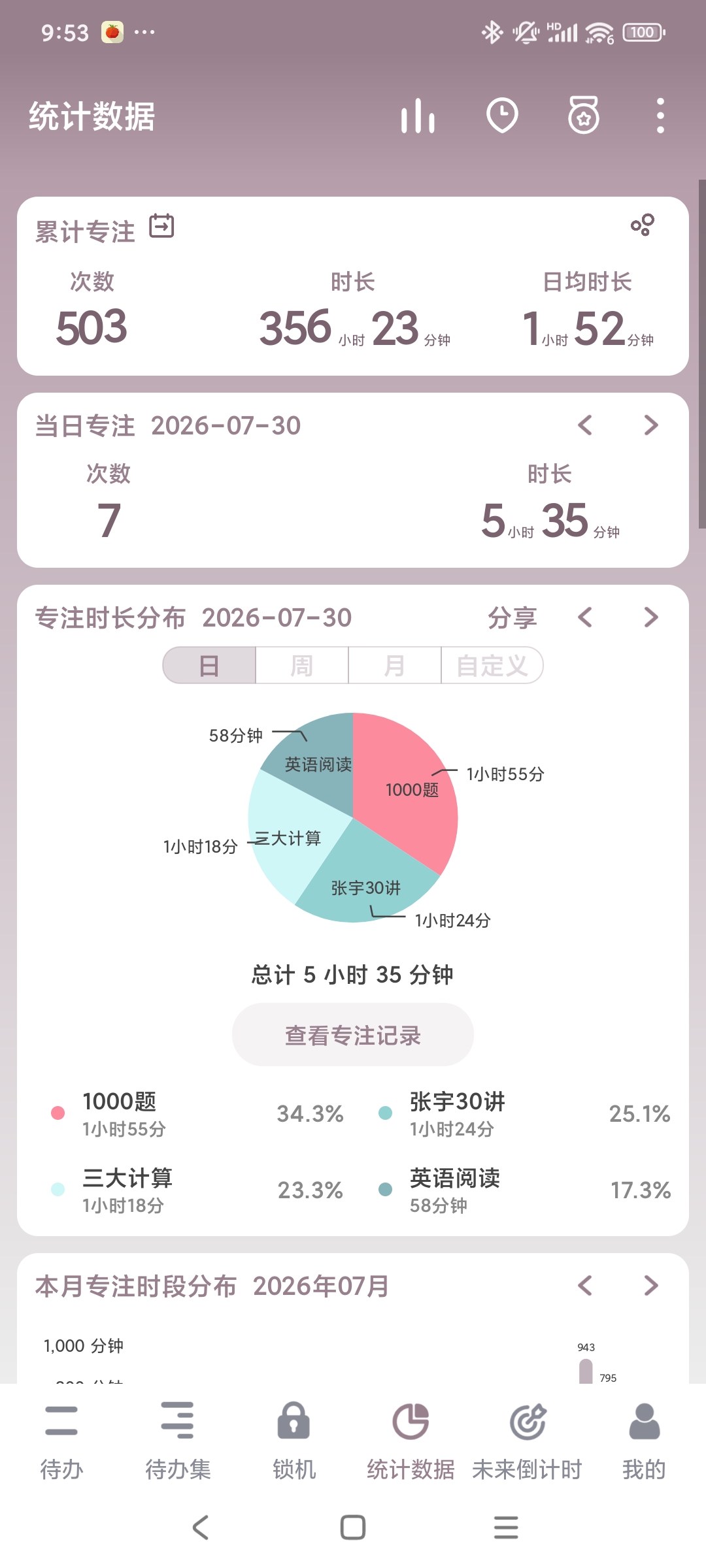The width and height of the screenshot is (706, 1568).
Task: Go to previous month in 本月专注时段分布
Action: [x=585, y=1286]
